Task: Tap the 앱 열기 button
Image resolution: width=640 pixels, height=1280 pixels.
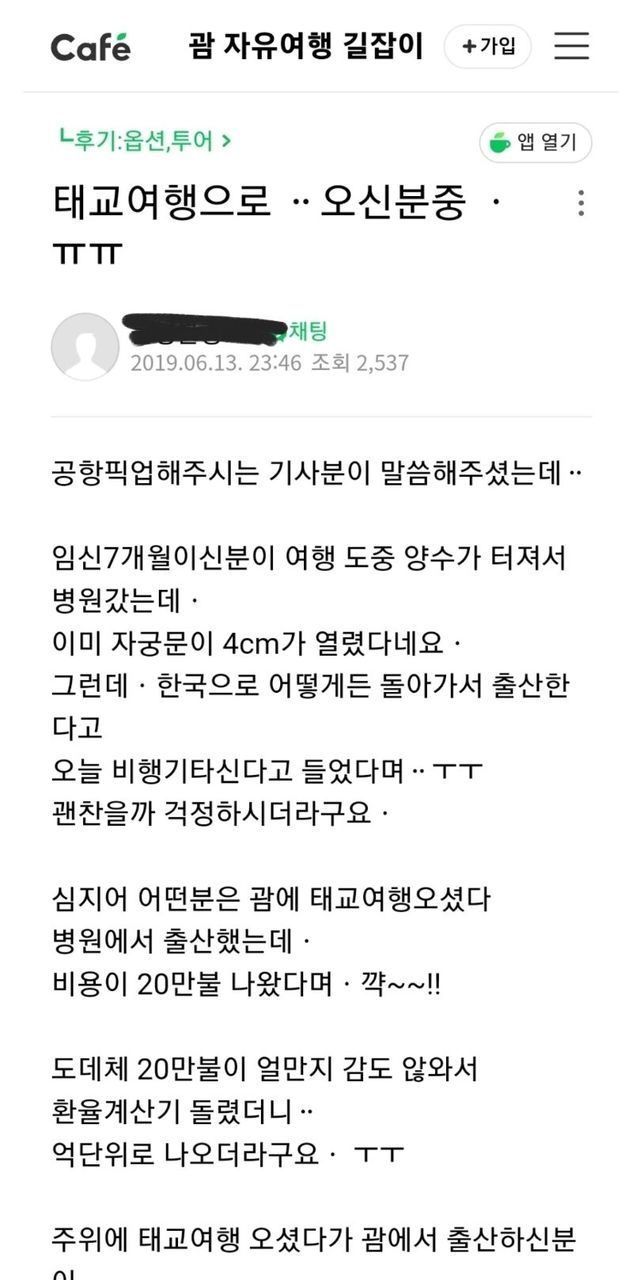Action: [535, 143]
